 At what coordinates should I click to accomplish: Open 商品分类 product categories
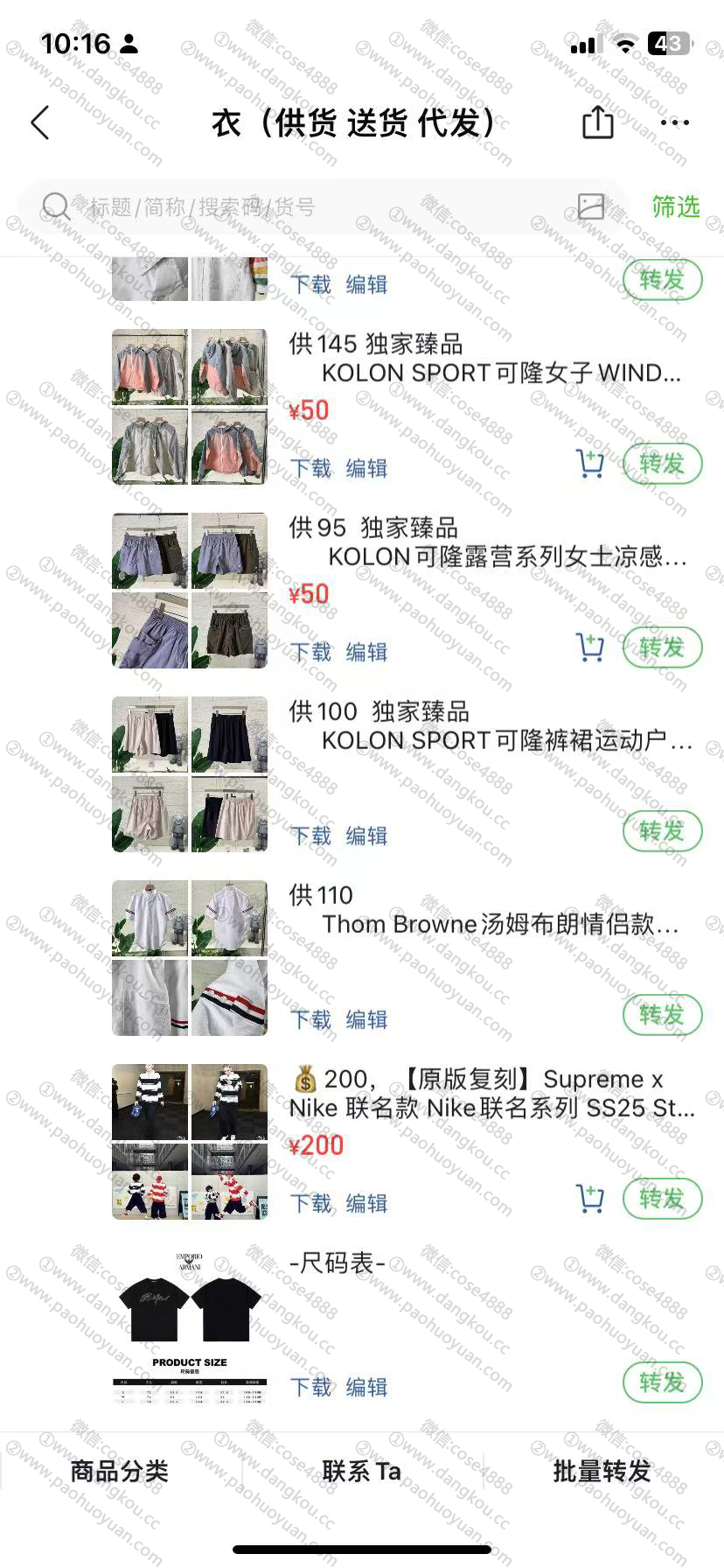tap(119, 1471)
